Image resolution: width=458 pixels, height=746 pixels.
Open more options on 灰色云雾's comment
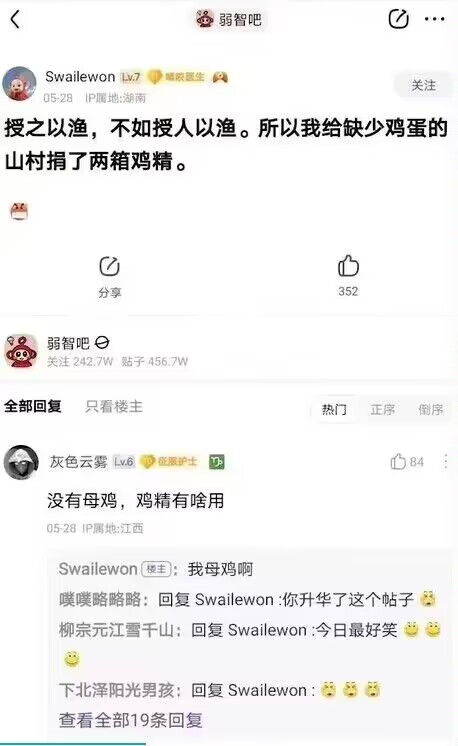click(x=446, y=461)
